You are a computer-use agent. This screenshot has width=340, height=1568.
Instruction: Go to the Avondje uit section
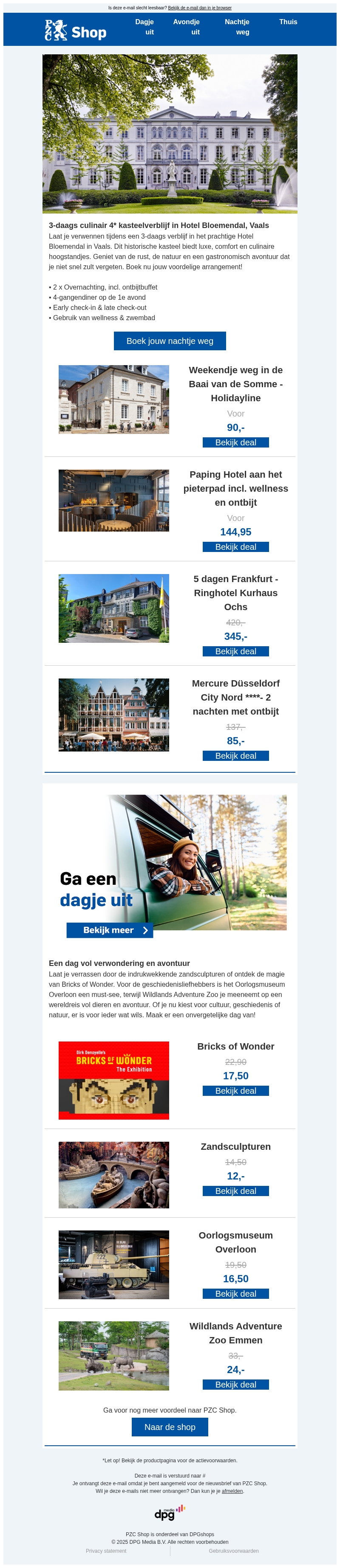click(x=187, y=27)
